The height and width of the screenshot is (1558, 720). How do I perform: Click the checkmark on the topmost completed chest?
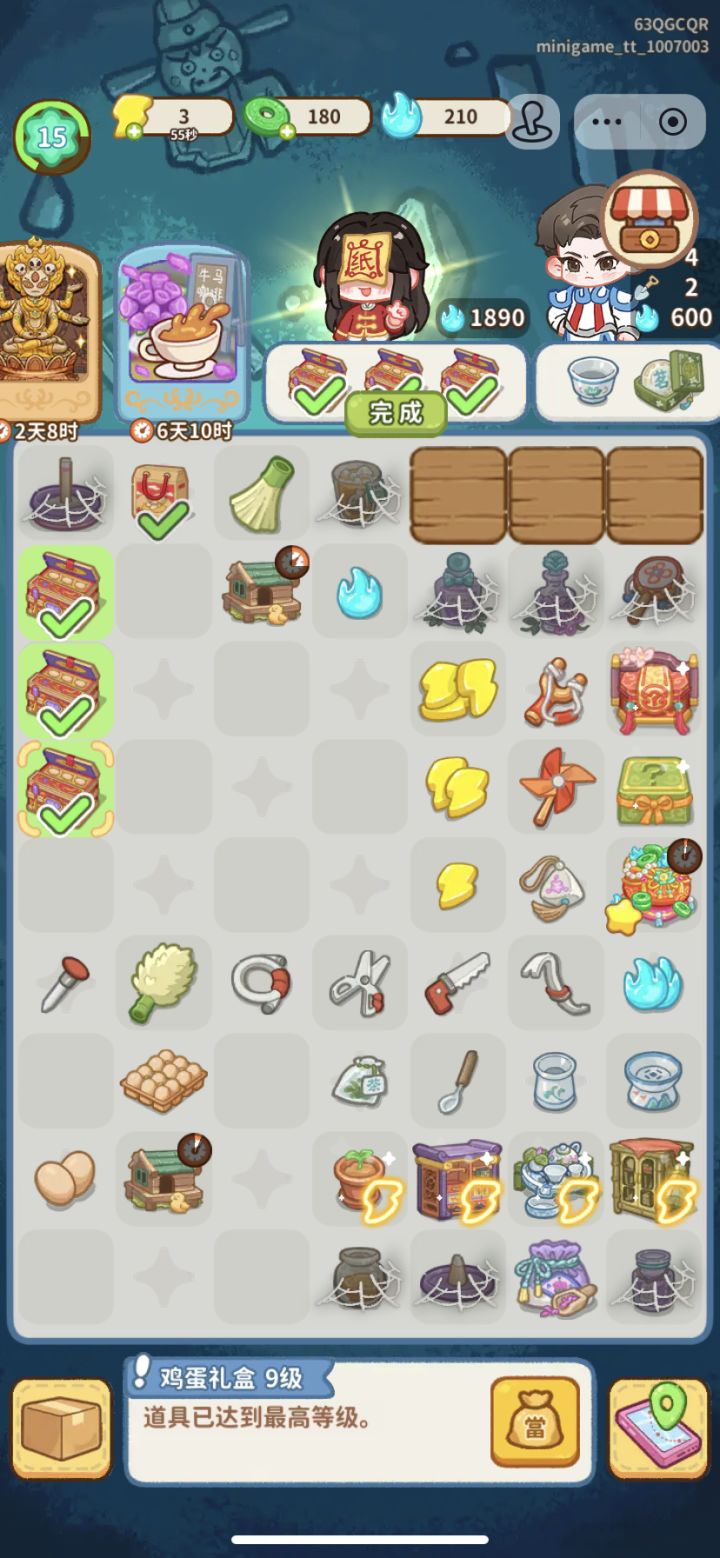point(64,618)
